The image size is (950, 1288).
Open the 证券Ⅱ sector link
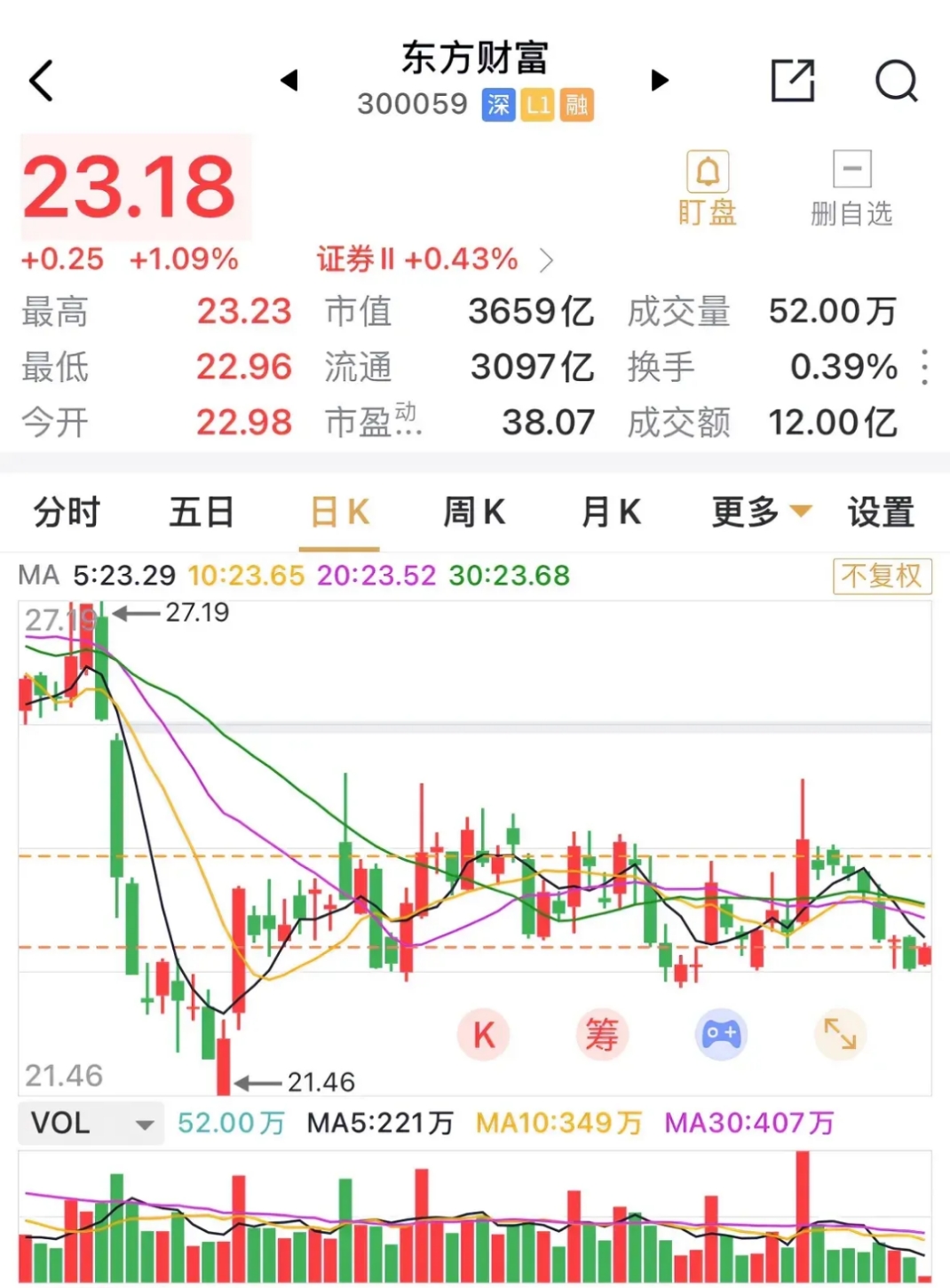click(x=435, y=259)
